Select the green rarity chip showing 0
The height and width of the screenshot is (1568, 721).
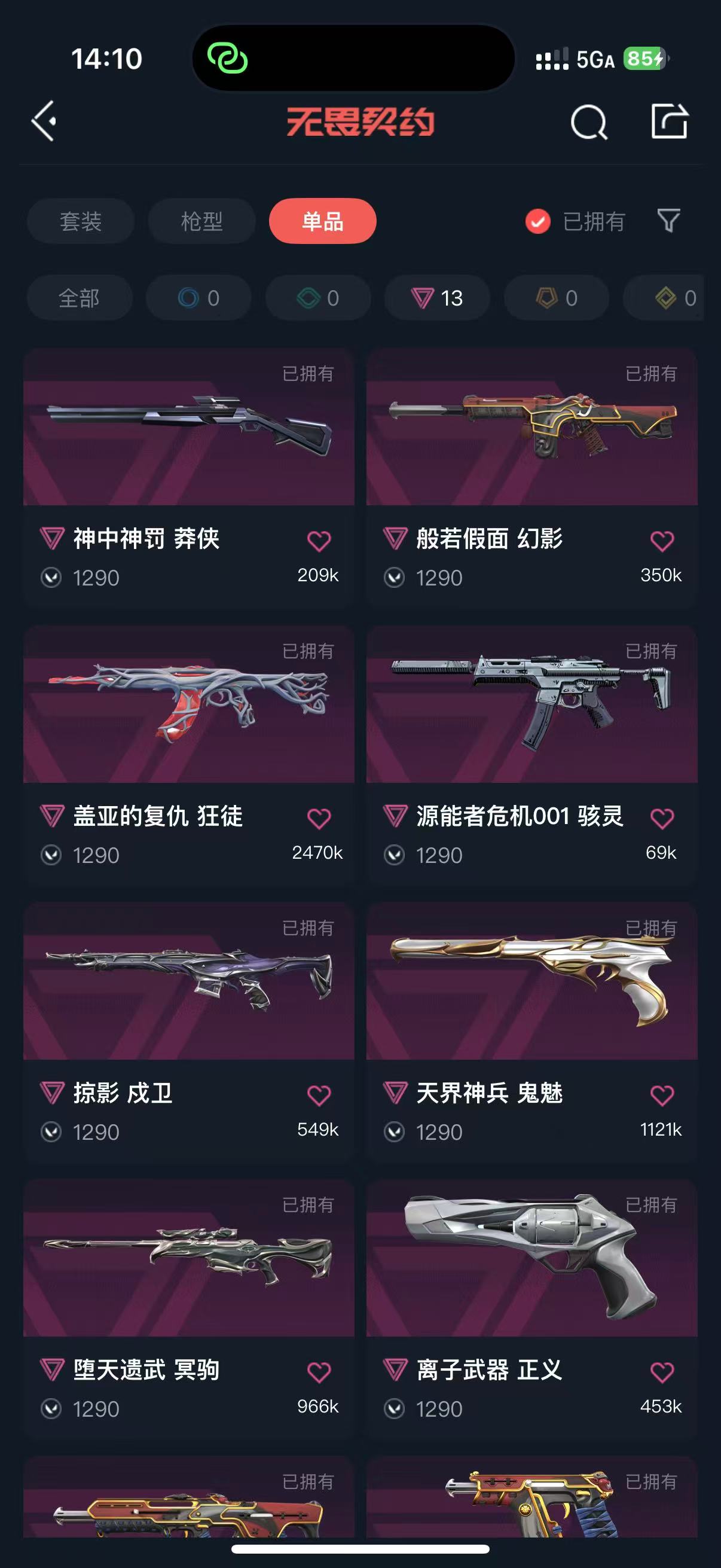coord(317,298)
